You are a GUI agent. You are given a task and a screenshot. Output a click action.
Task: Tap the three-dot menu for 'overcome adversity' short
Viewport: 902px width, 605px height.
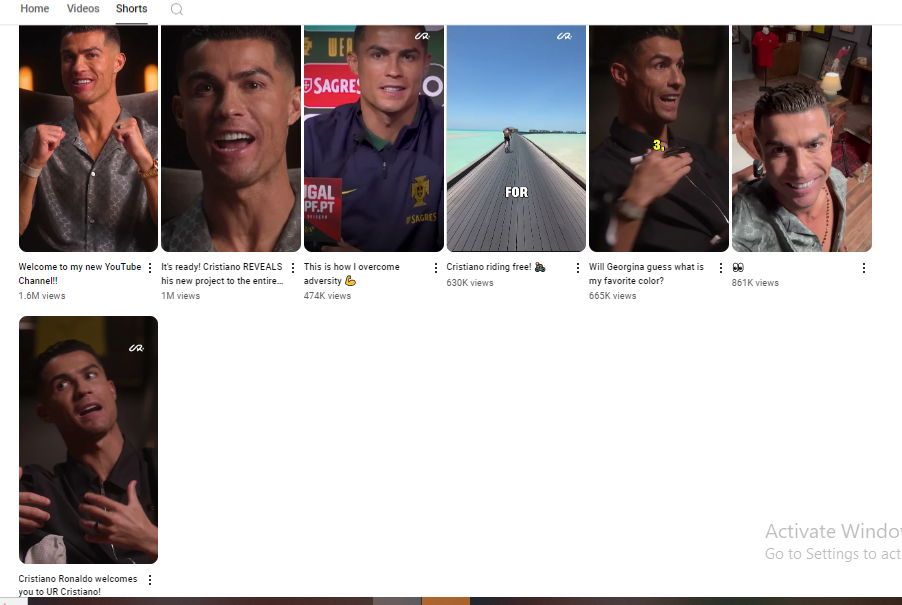(x=436, y=268)
